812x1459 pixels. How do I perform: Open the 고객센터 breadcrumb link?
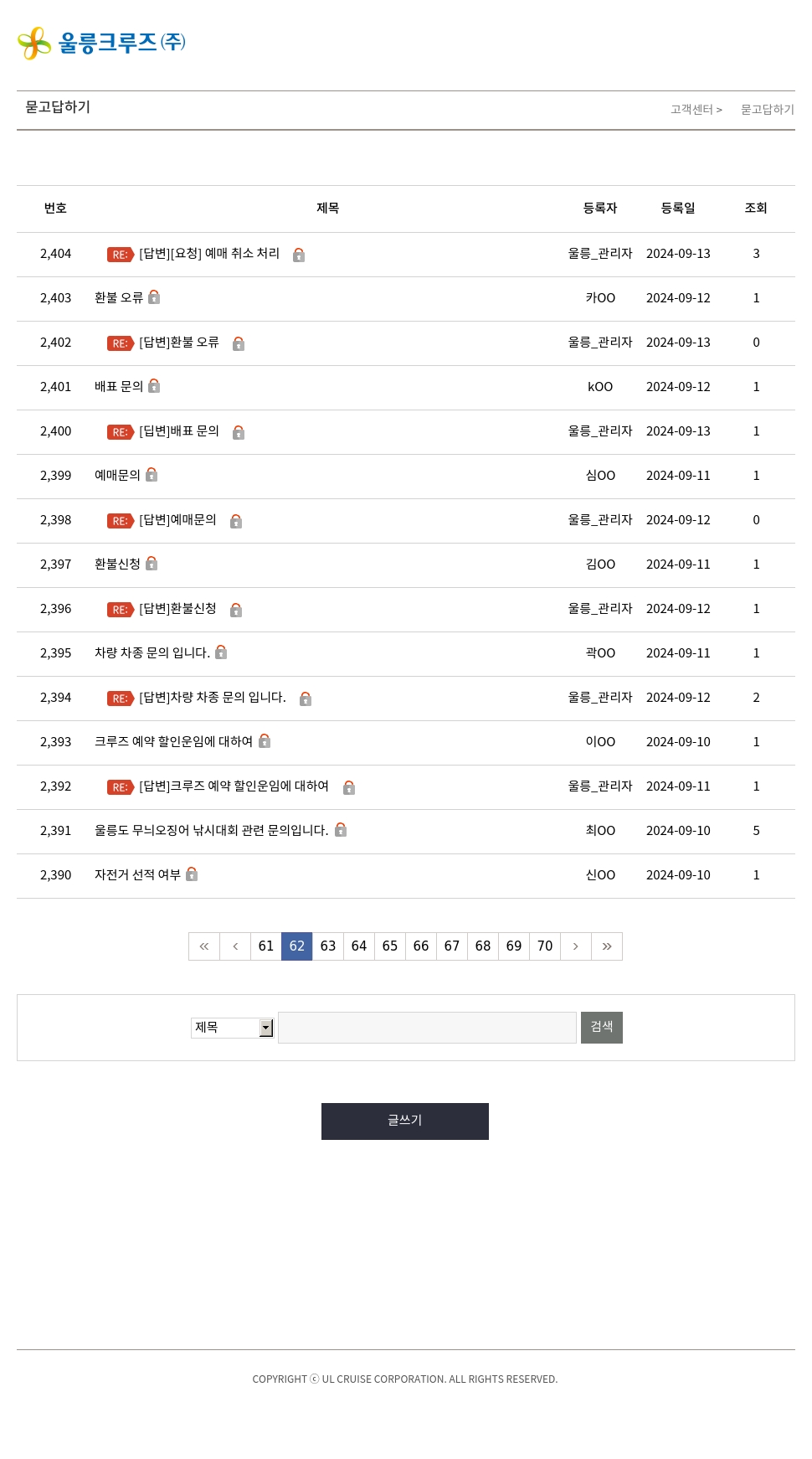point(691,110)
